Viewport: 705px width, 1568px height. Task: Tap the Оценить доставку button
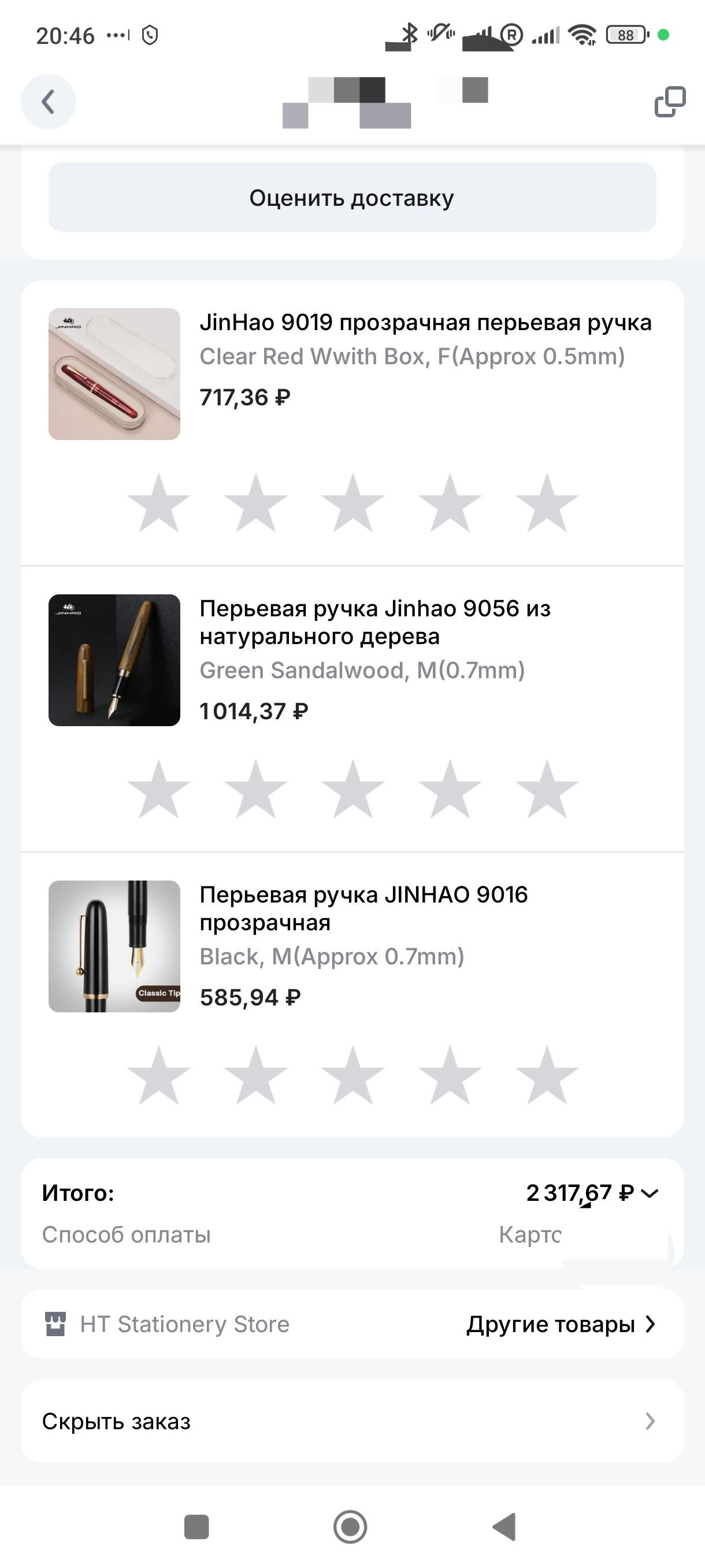point(352,197)
